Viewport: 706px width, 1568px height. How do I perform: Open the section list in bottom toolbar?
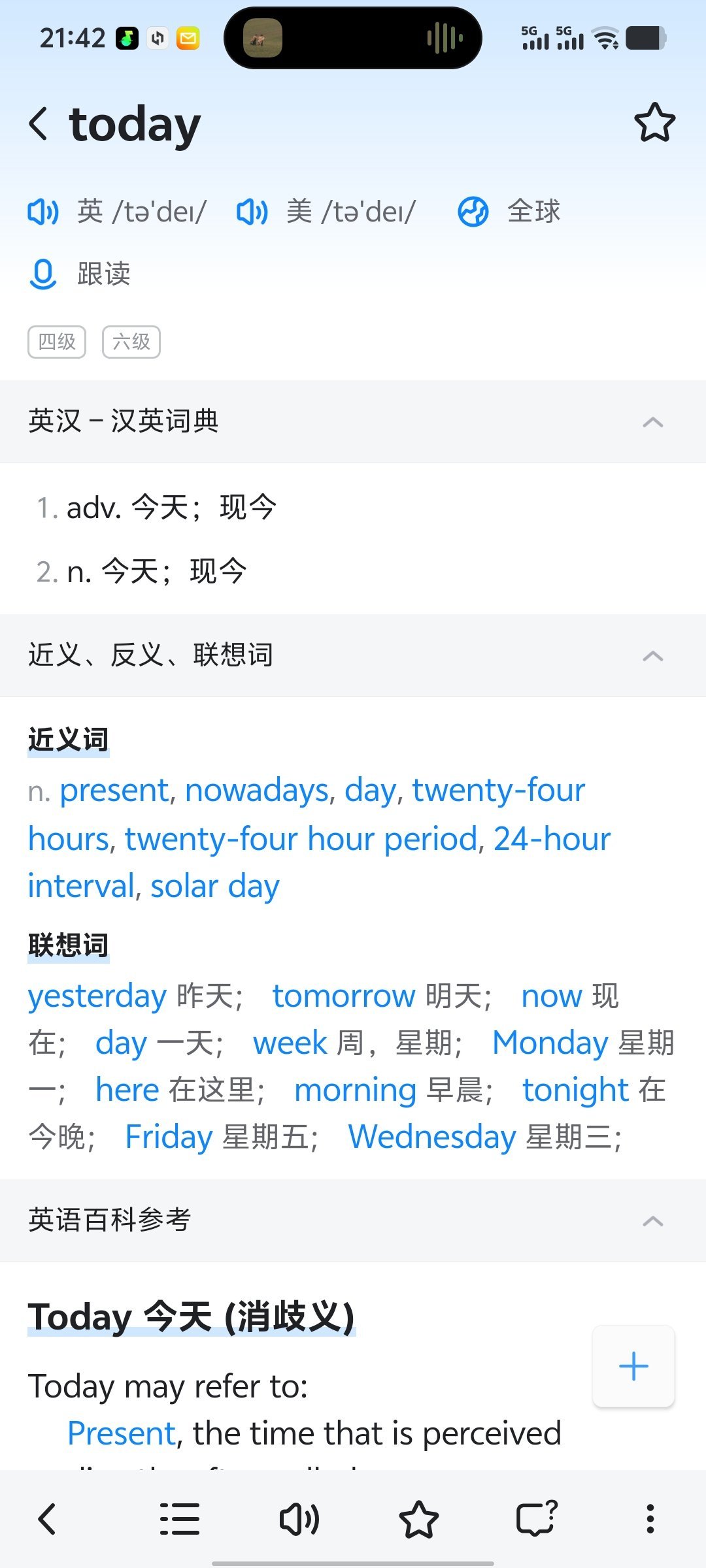[x=180, y=1519]
